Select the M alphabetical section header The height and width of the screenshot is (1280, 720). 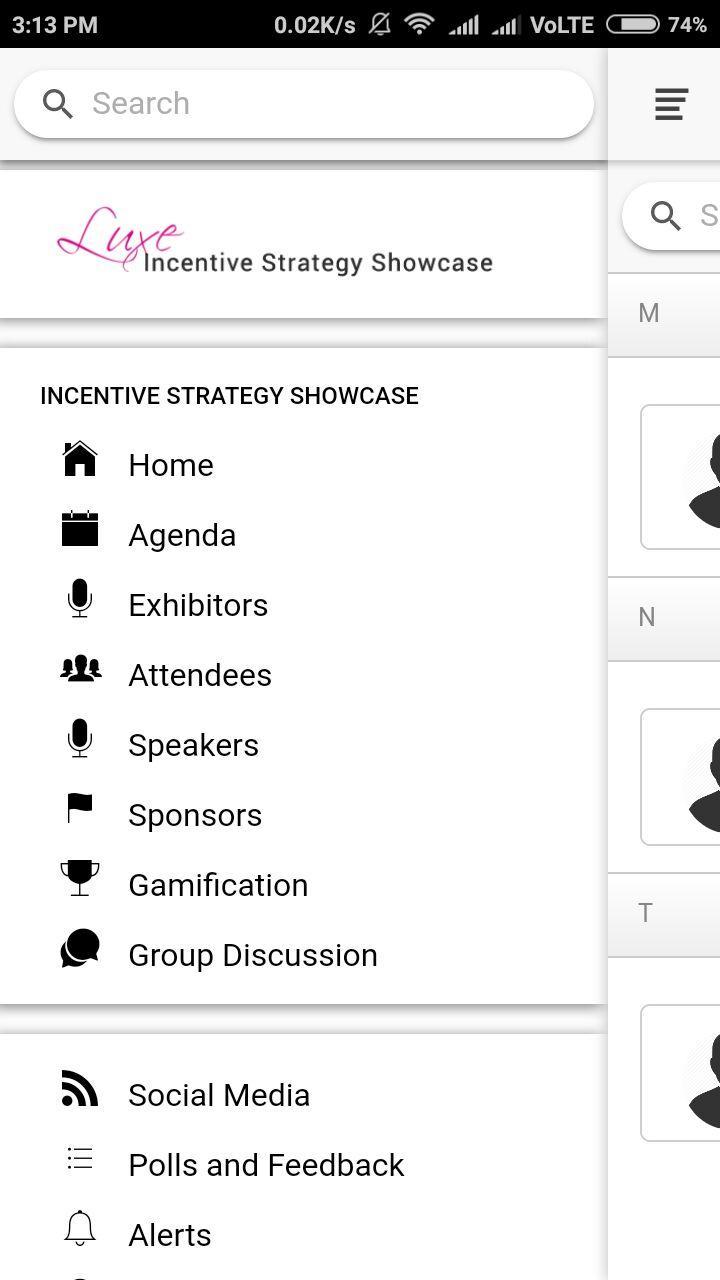click(x=647, y=313)
